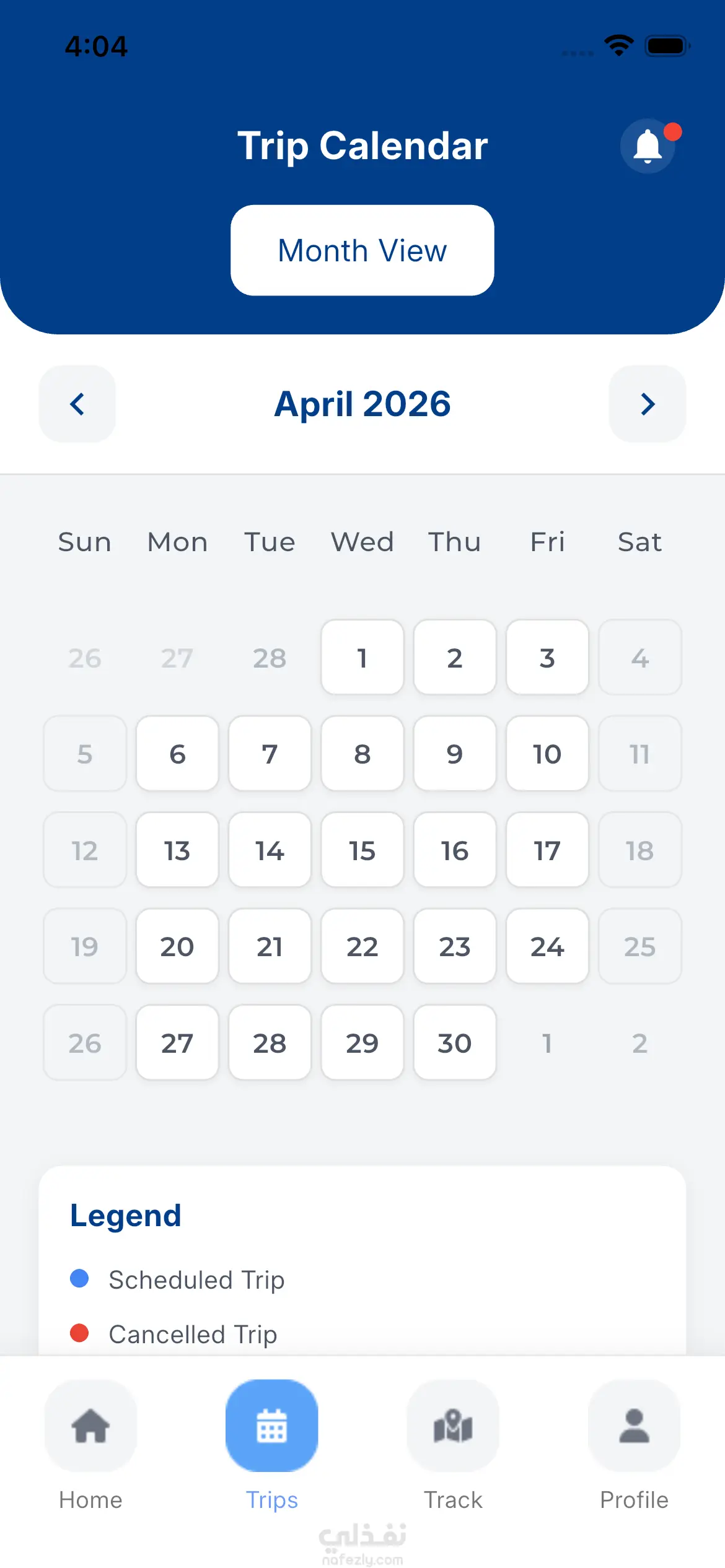The image size is (725, 1568).
Task: Tap the Month View button
Action: click(362, 250)
